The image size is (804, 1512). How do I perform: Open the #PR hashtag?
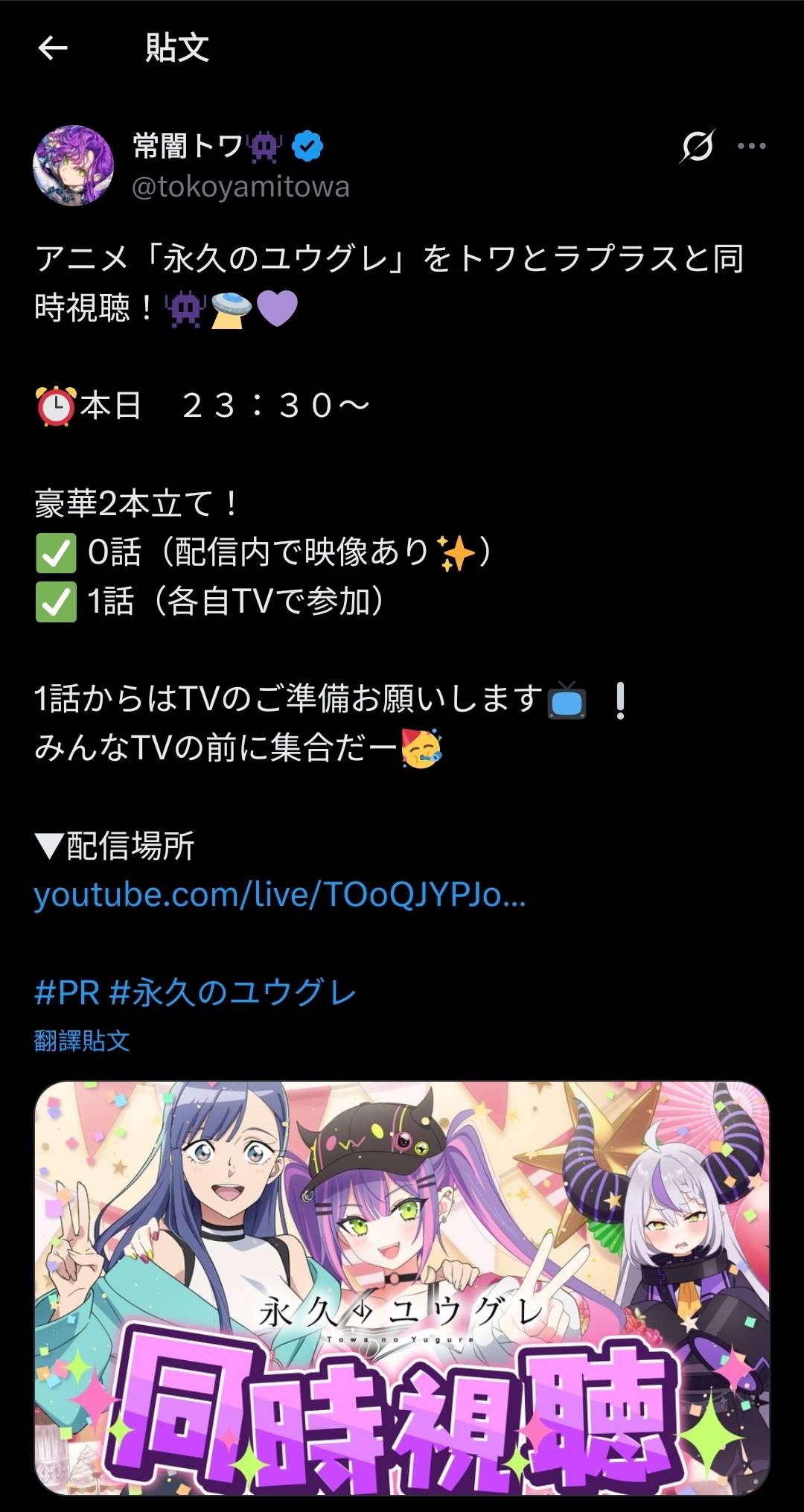(67, 992)
